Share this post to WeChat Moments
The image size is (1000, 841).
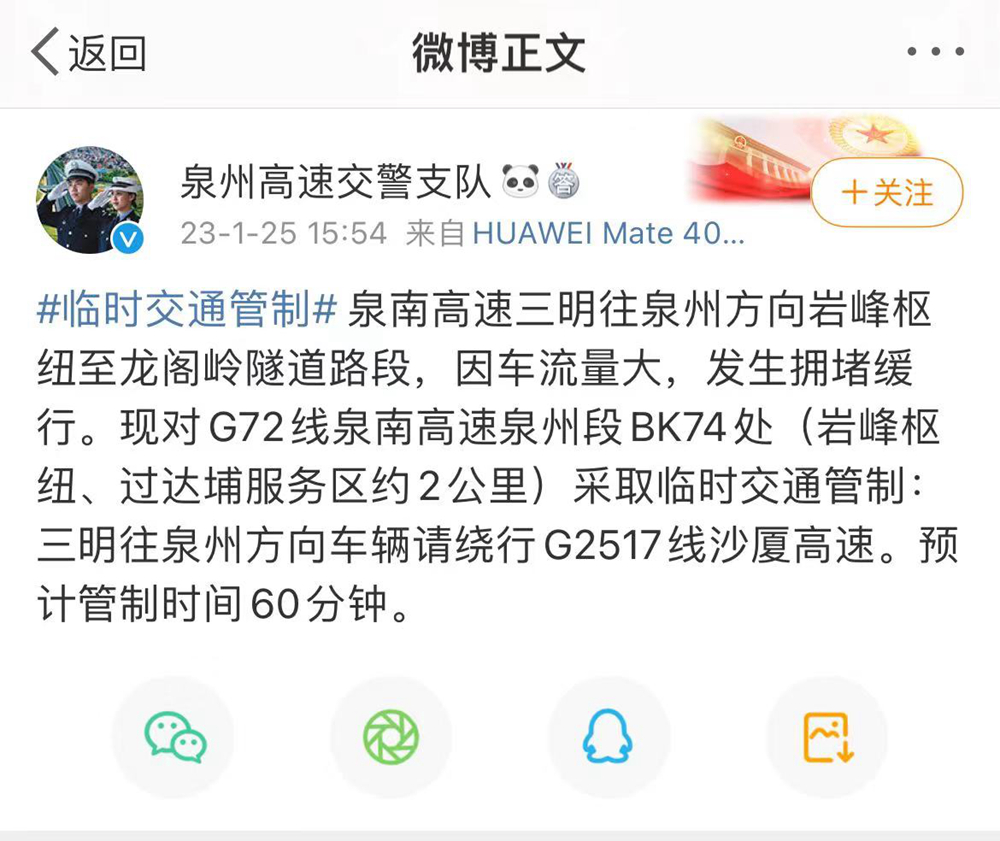[391, 737]
